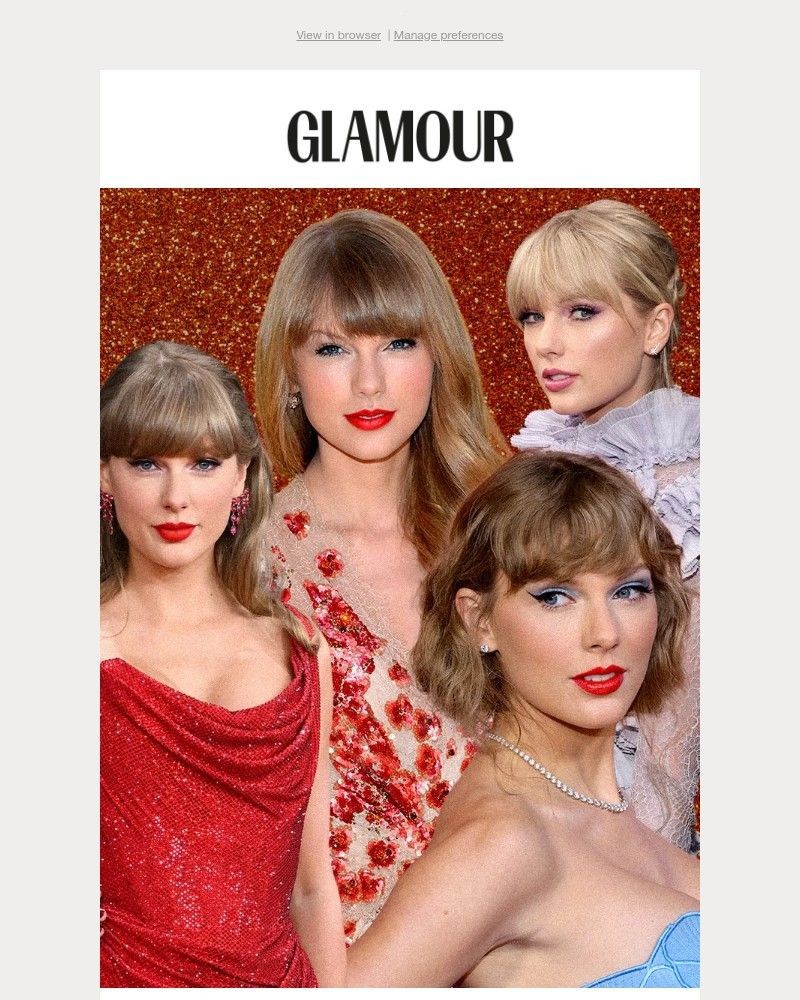This screenshot has height=1000, width=800.
Task: Open the View in browser link
Action: point(338,35)
